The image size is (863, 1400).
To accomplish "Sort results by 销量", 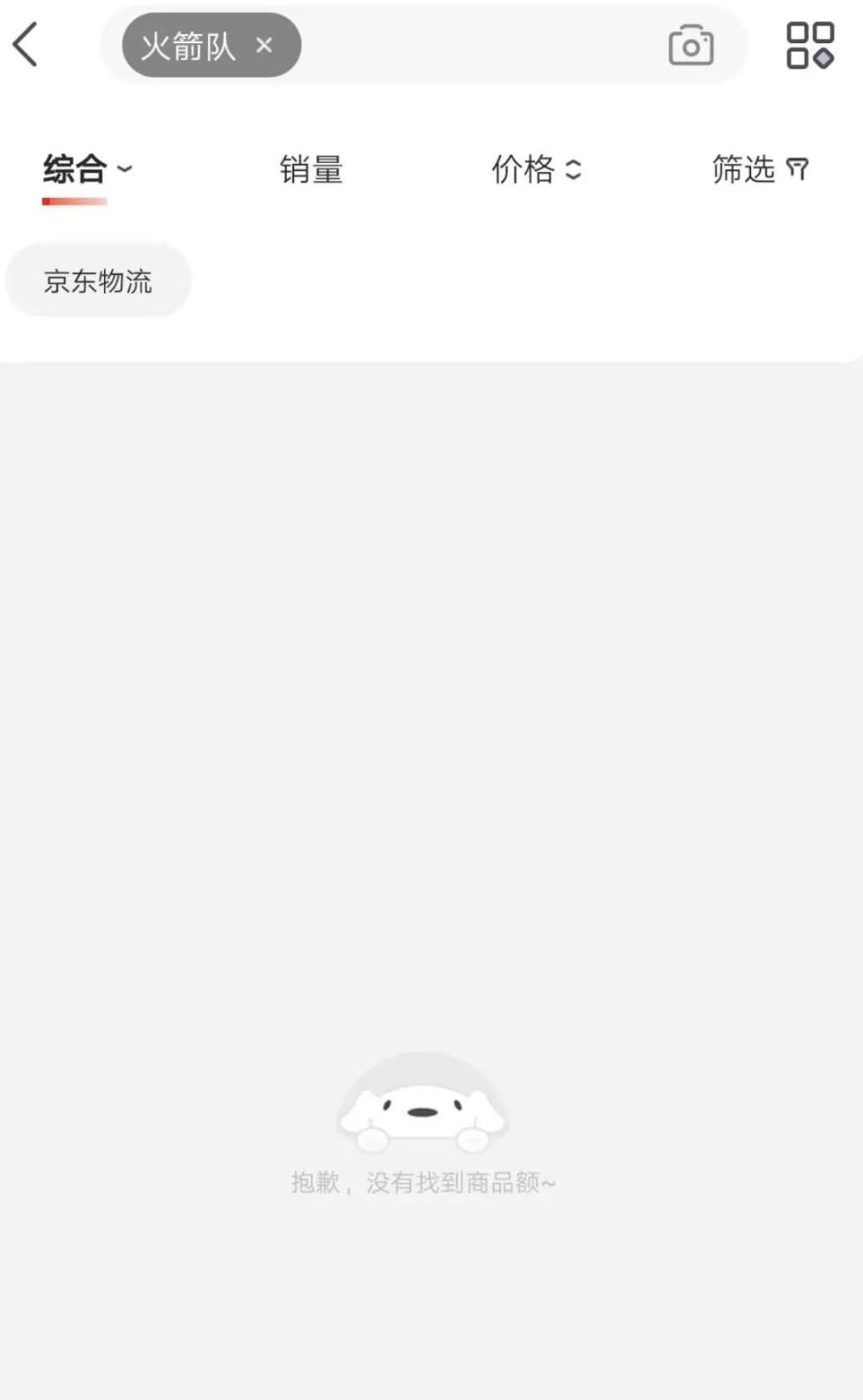I will click(311, 169).
